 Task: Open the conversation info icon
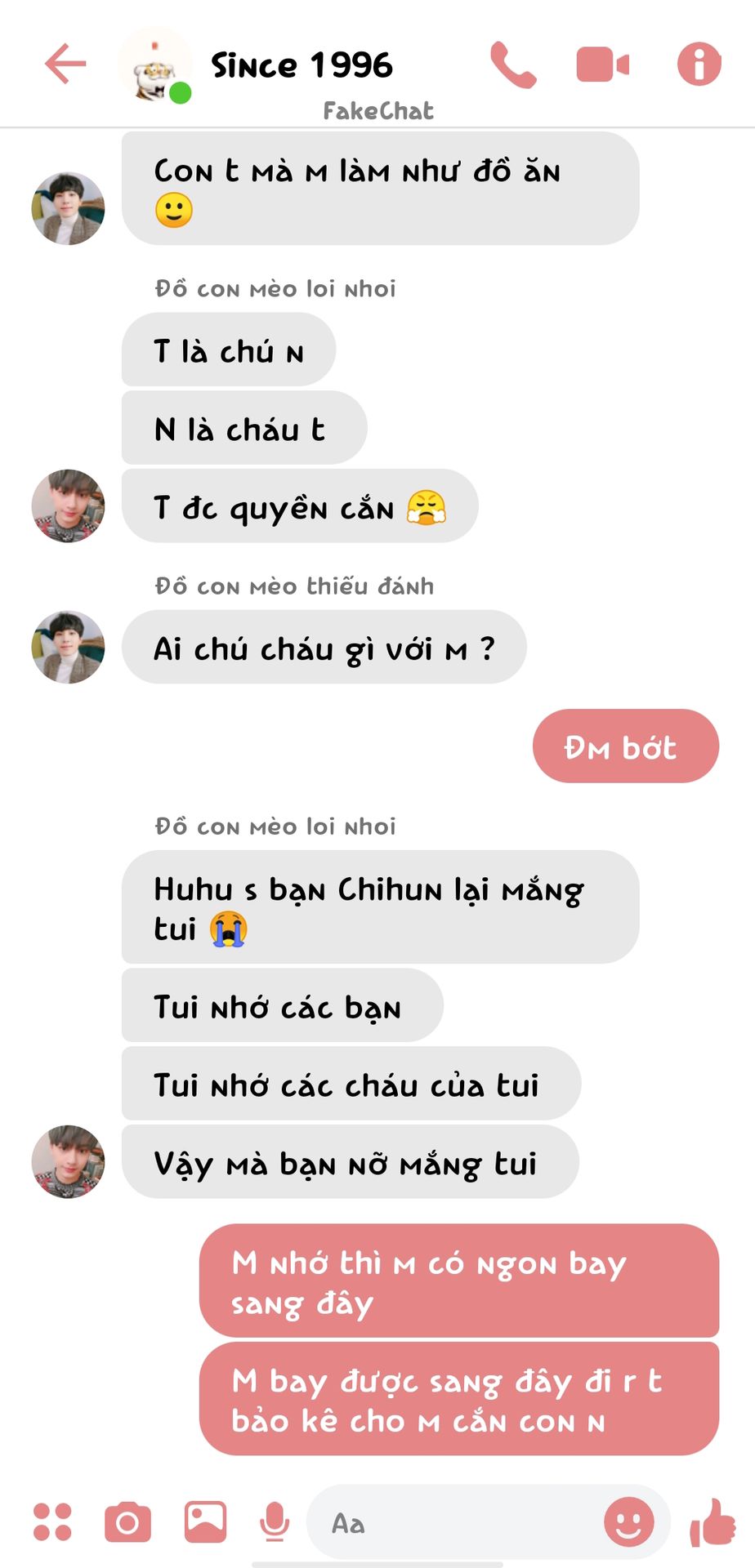point(699,65)
